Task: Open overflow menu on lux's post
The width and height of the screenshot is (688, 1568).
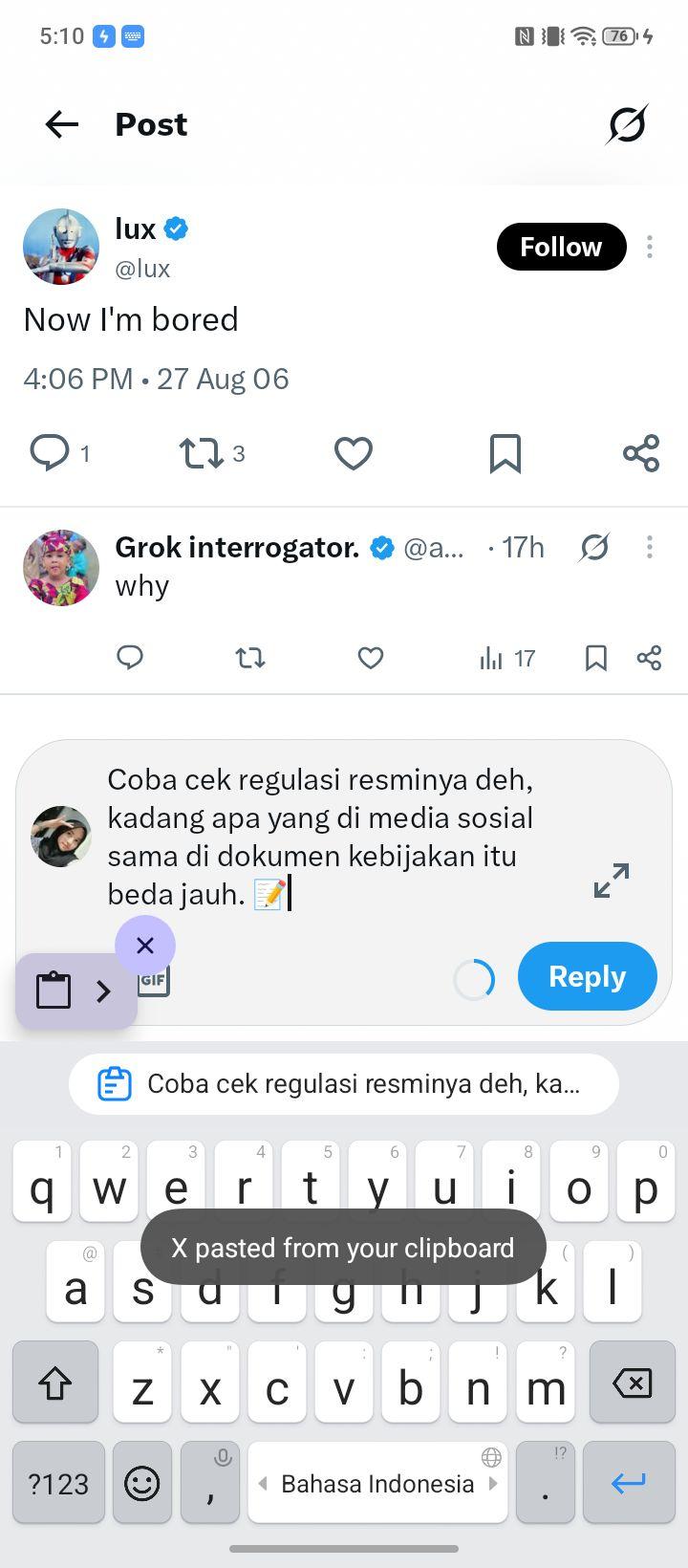Action: pyautogui.click(x=650, y=247)
